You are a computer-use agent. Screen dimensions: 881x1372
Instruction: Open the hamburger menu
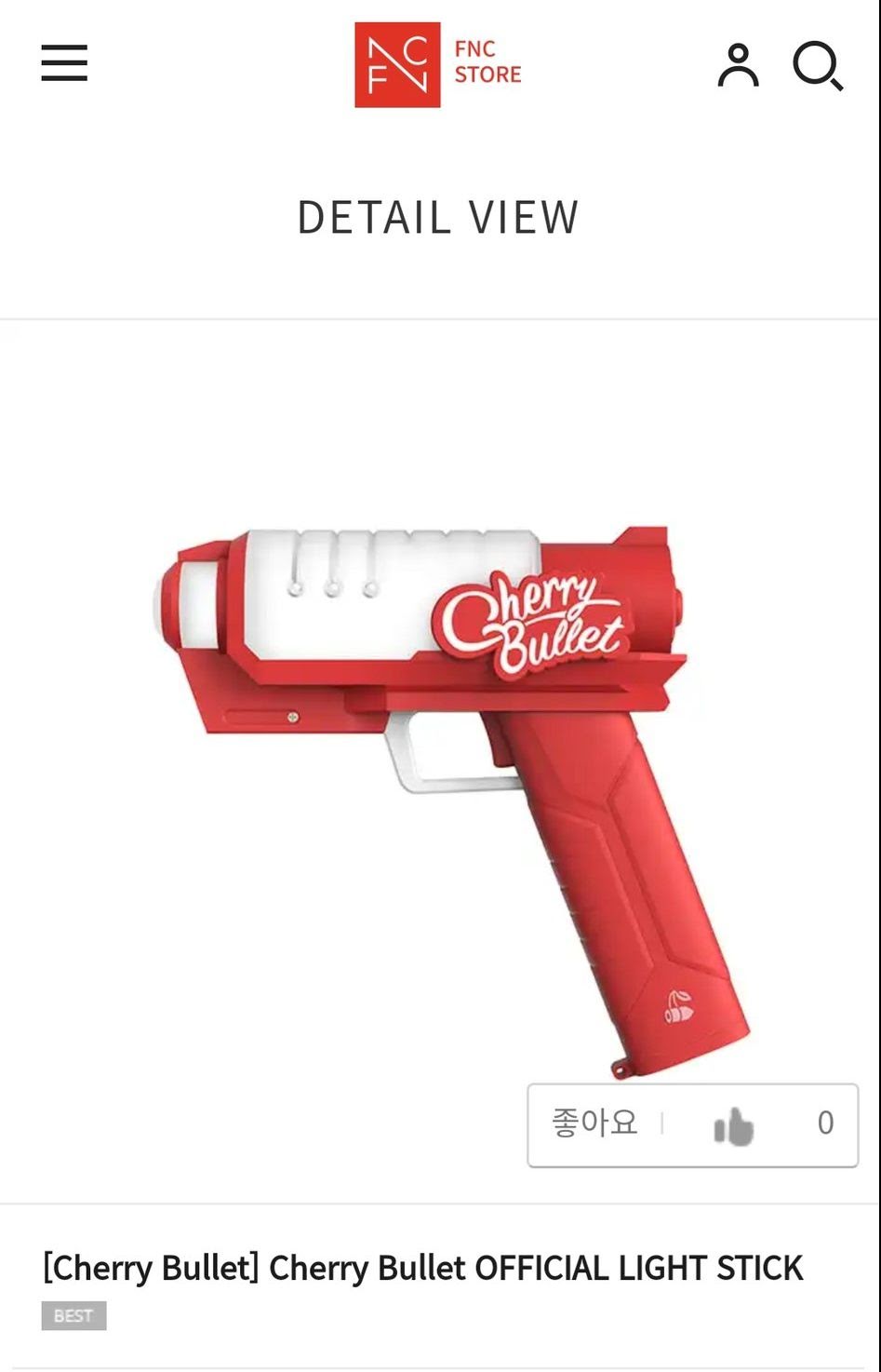point(64,63)
